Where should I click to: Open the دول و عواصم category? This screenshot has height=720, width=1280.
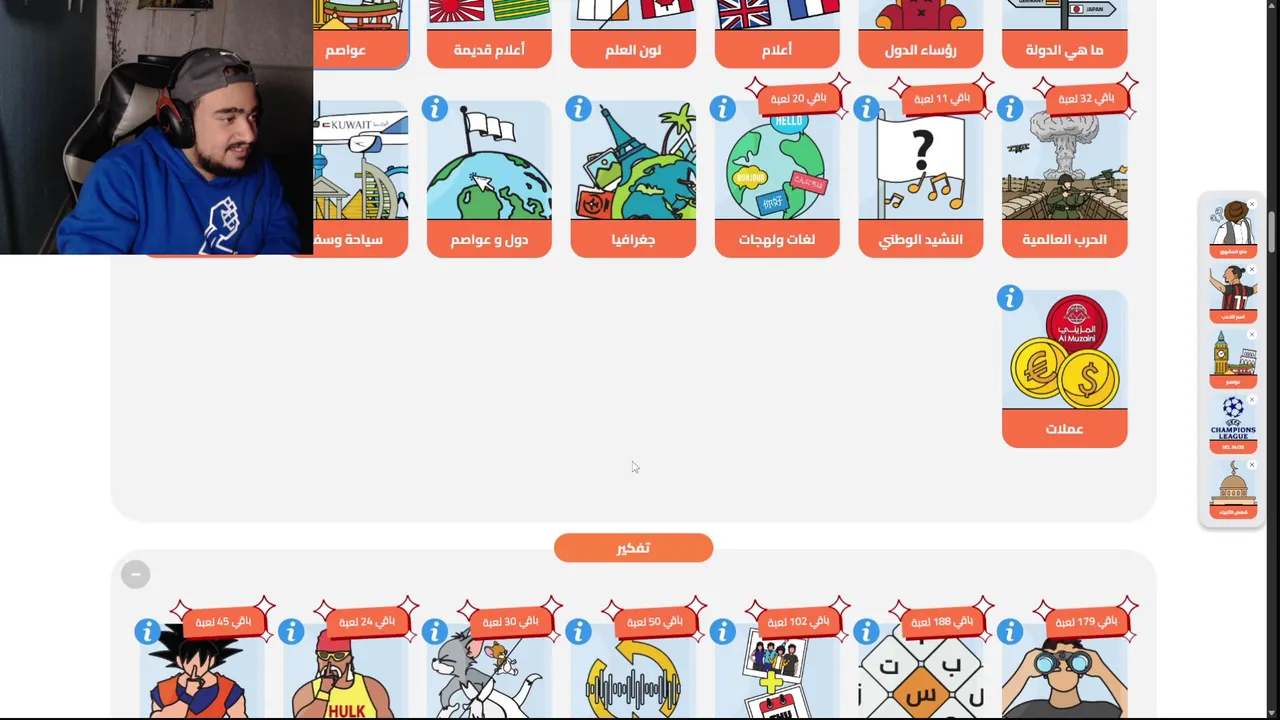[x=489, y=180]
